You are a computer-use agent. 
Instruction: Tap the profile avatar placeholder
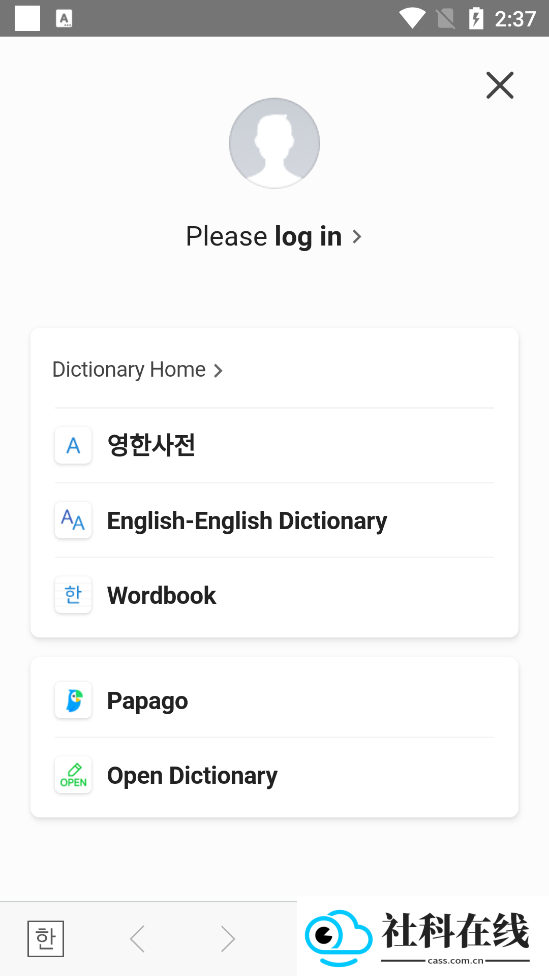pyautogui.click(x=274, y=143)
